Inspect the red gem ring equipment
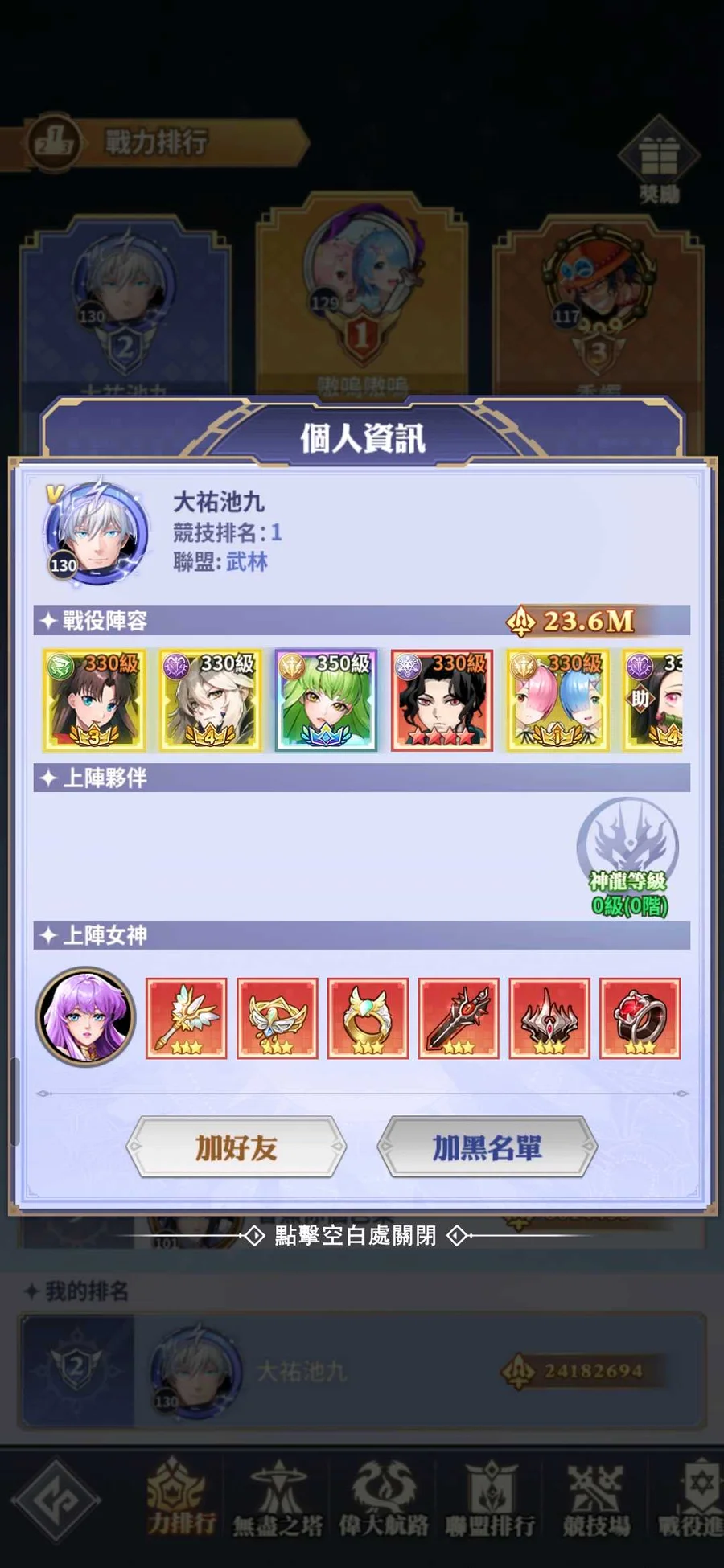Screen dimensions: 724x1568 pyautogui.click(x=640, y=1018)
